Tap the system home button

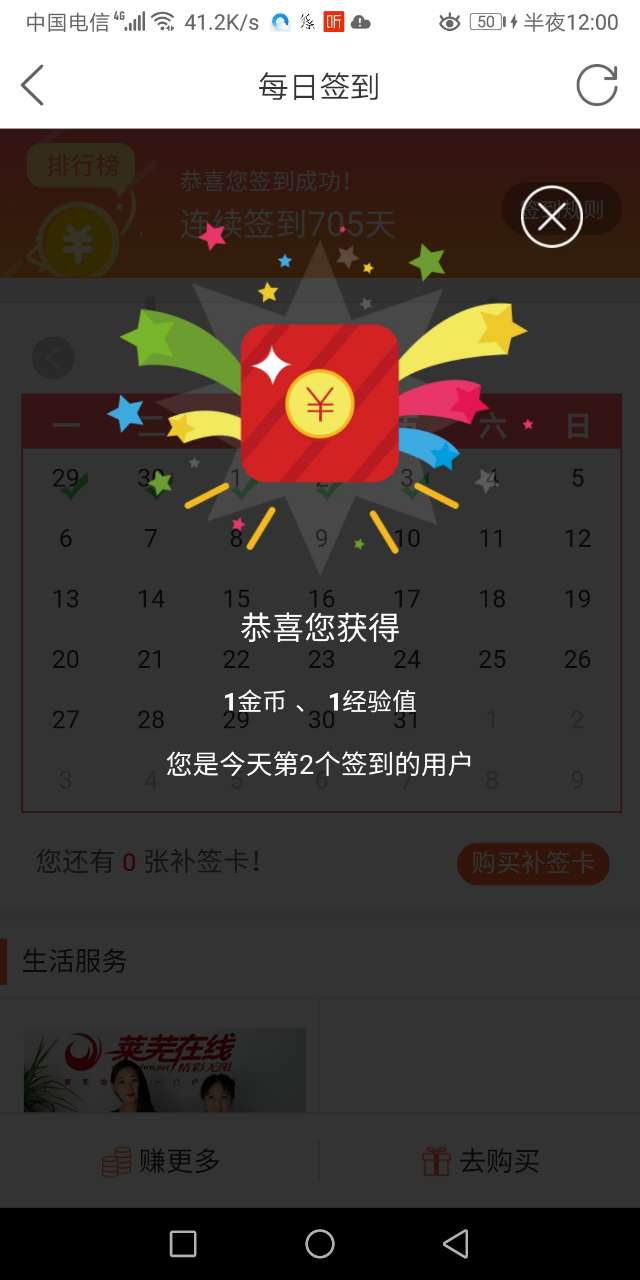320,1243
